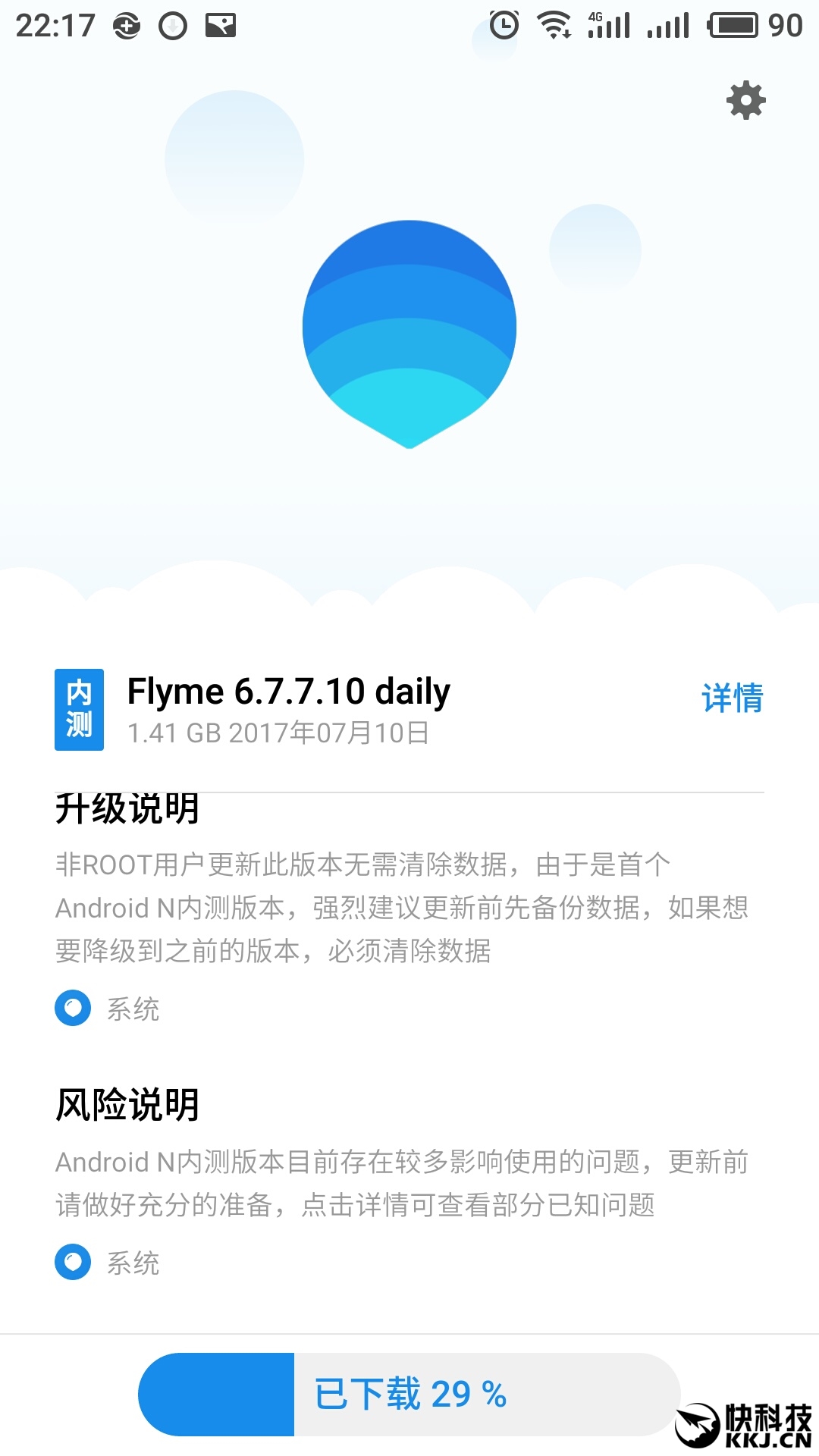Viewport: 819px width, 1456px height.
Task: Tap the 1.41 GB release date line
Action: point(277,733)
